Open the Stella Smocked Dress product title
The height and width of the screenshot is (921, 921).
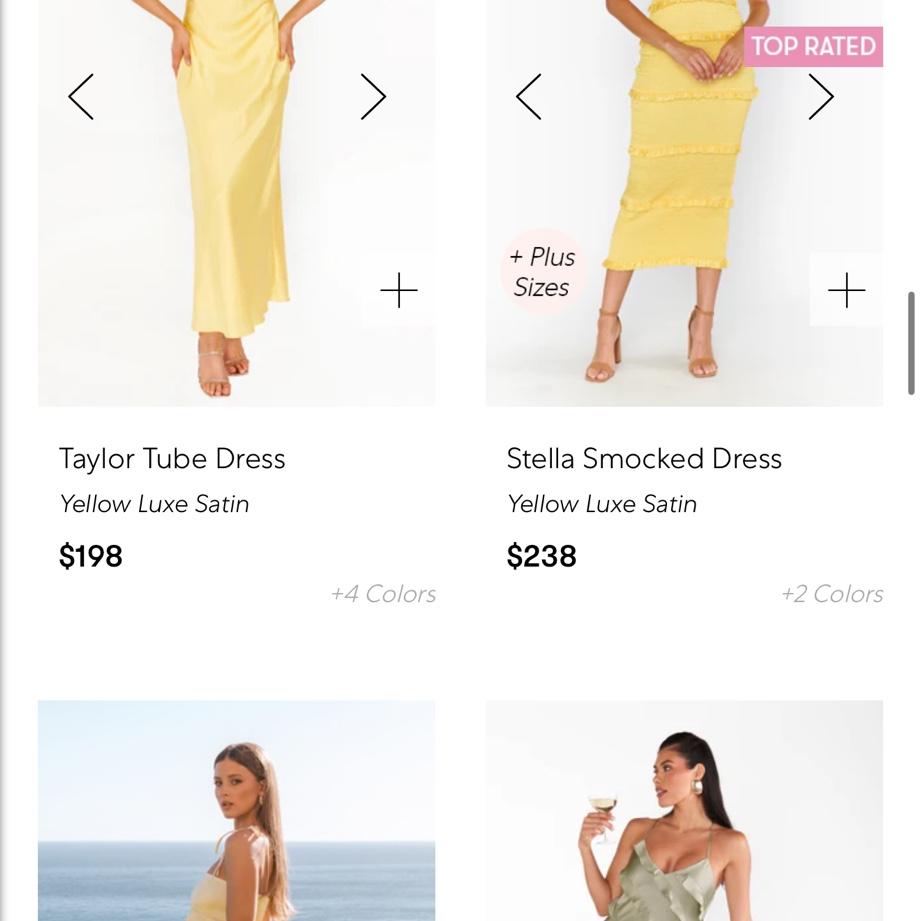tap(644, 459)
